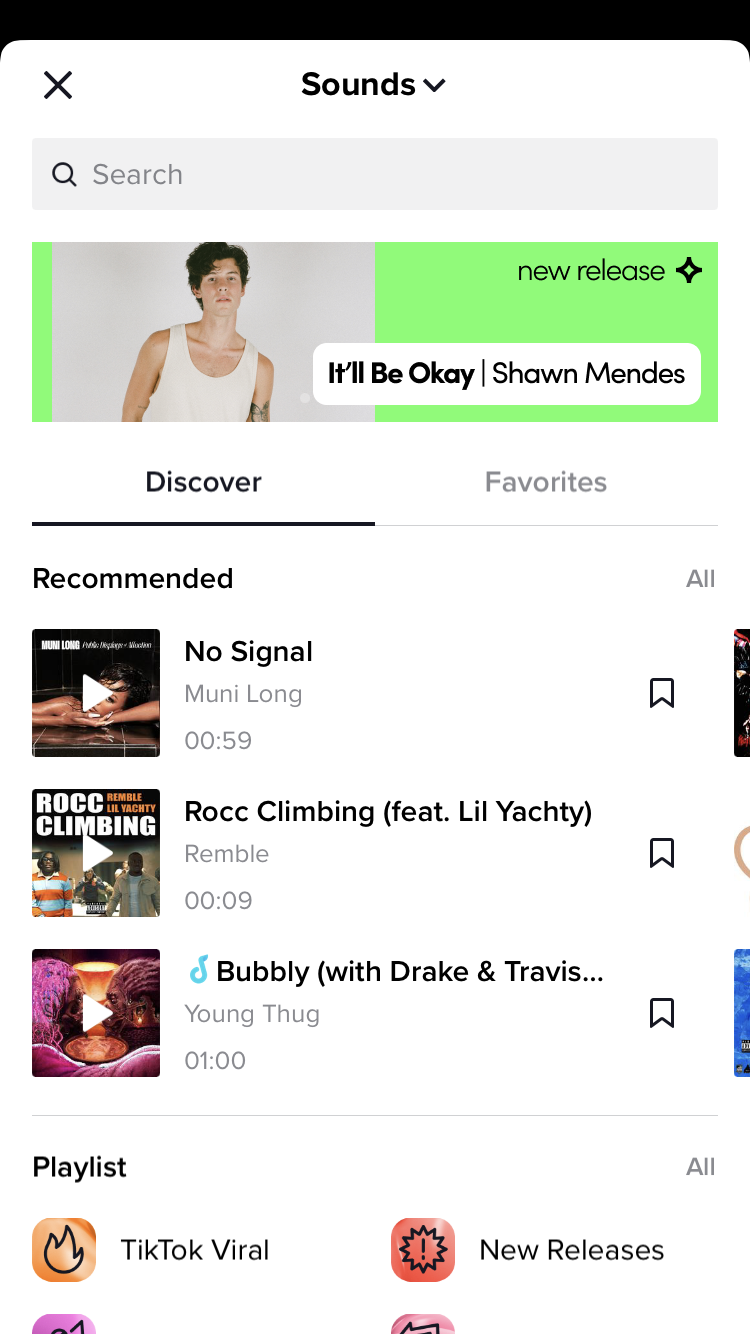The height and width of the screenshot is (1334, 750).
Task: Bookmark the No Signal sound
Action: pos(662,692)
